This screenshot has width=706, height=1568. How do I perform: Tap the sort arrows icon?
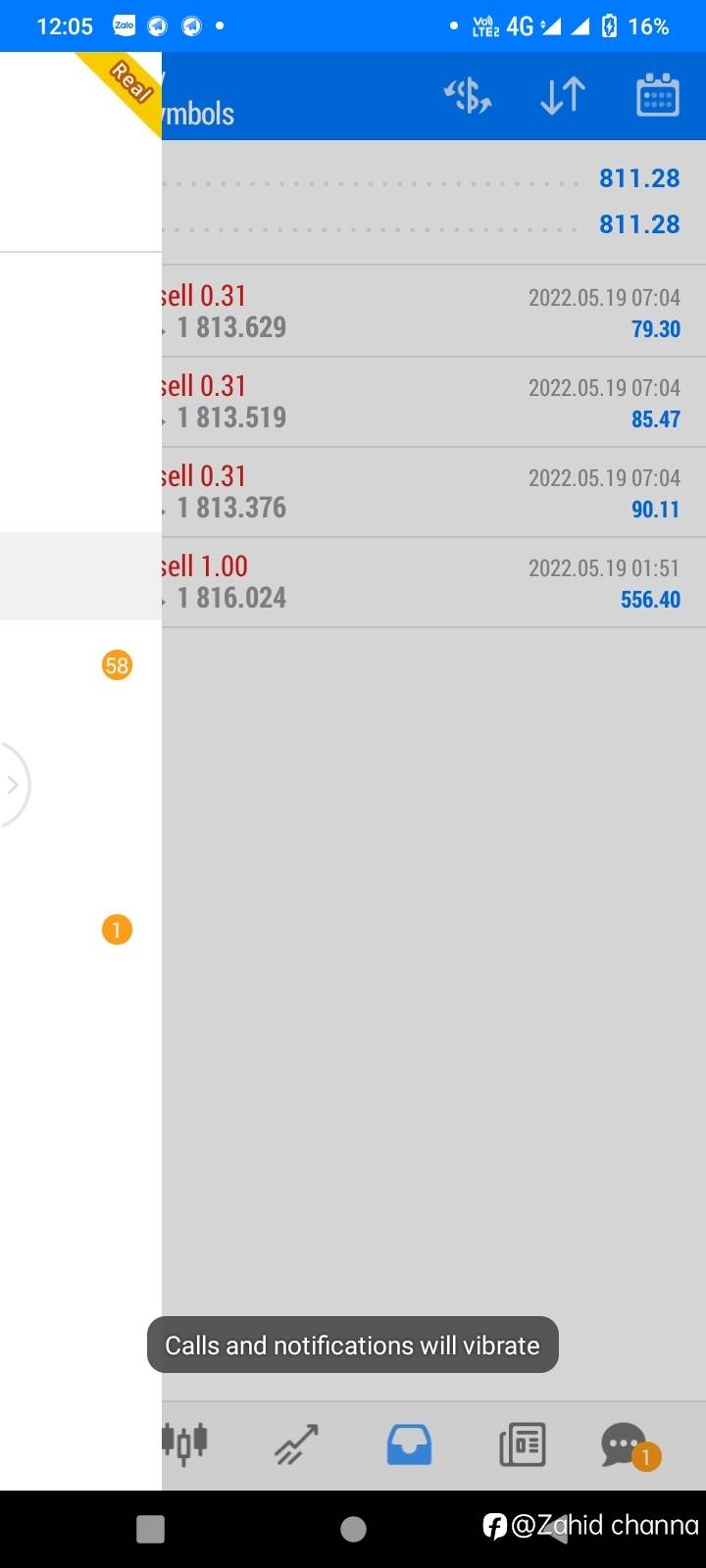pos(563,96)
